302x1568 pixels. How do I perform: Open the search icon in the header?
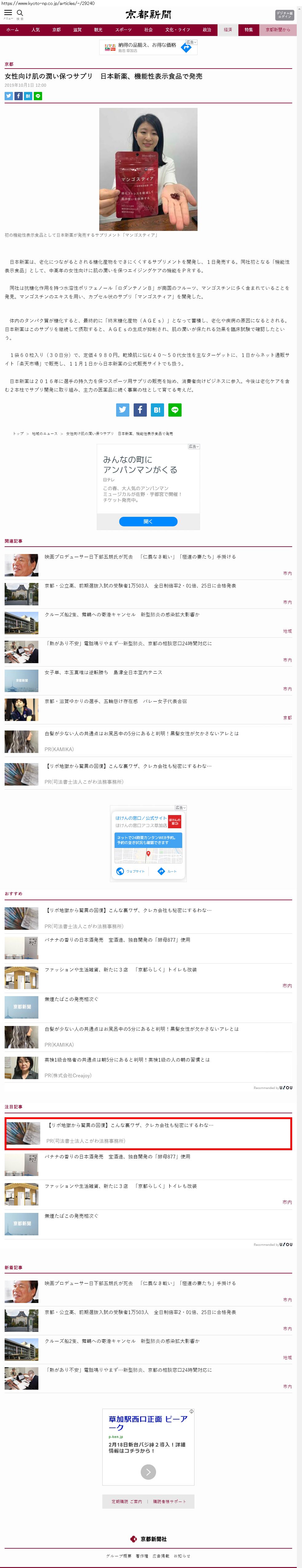[20, 13]
